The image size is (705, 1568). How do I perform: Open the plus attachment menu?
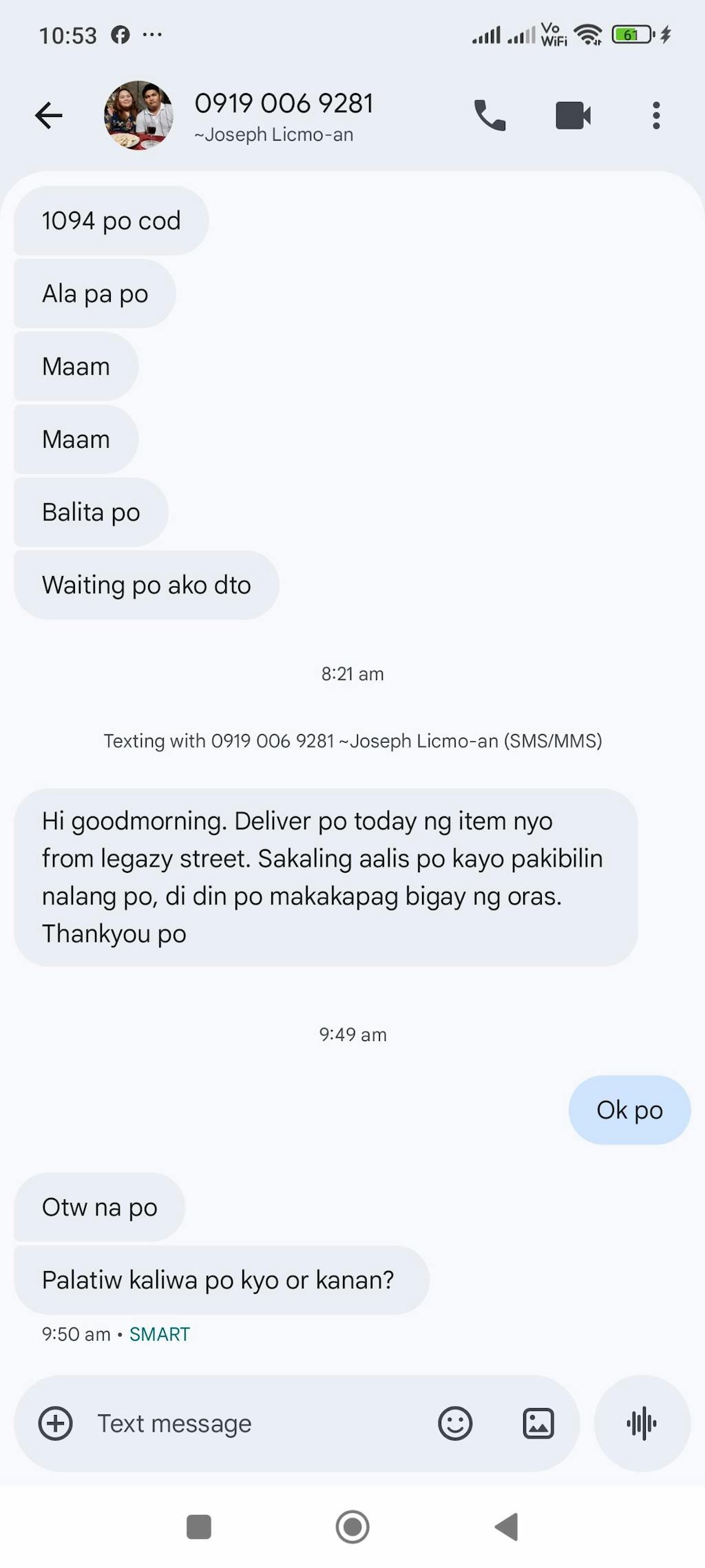pos(56,1423)
